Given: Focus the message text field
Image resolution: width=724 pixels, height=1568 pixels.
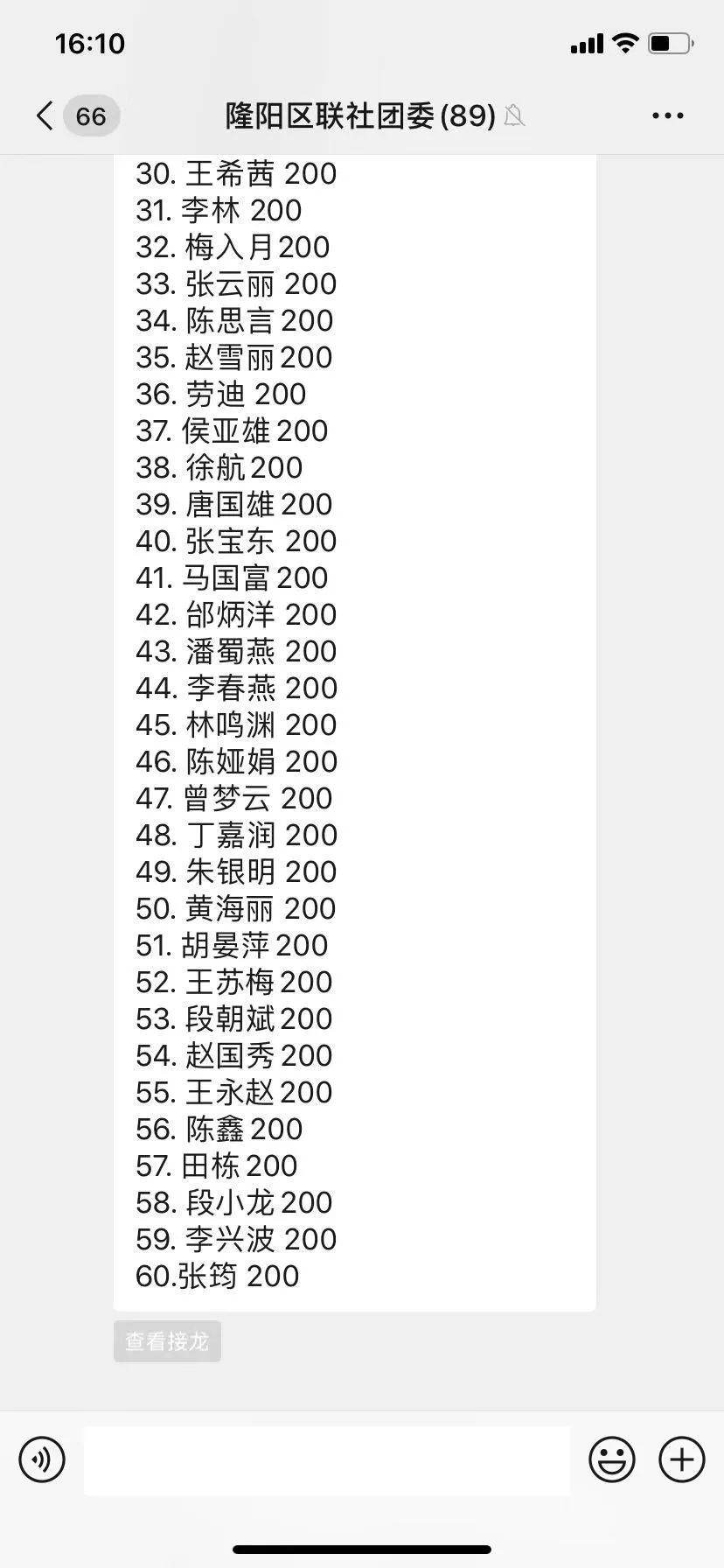Looking at the screenshot, I should 327,1460.
